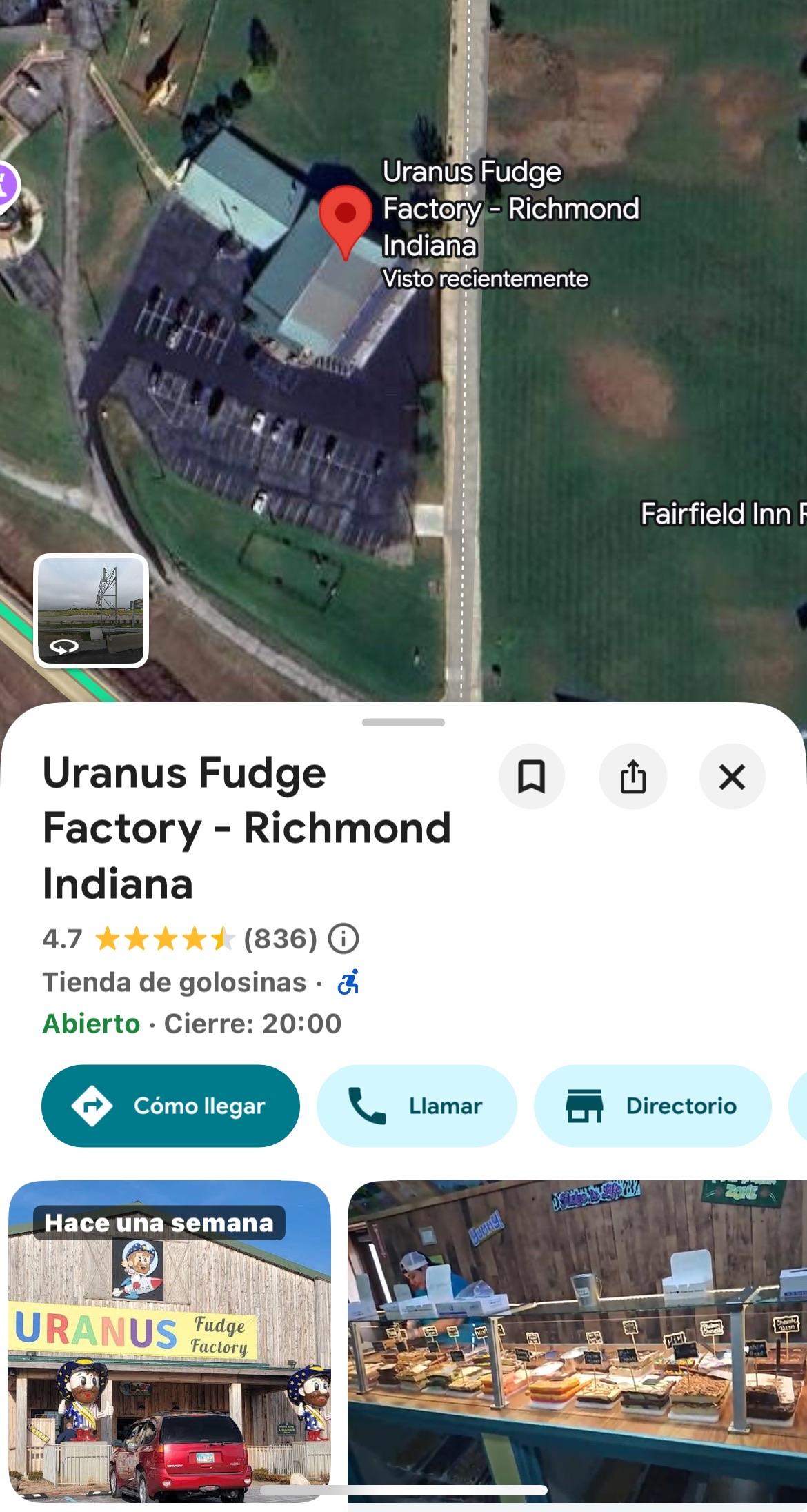The image size is (807, 1512).
Task: Open rating info icon next to 836 reviews
Action: point(343,939)
